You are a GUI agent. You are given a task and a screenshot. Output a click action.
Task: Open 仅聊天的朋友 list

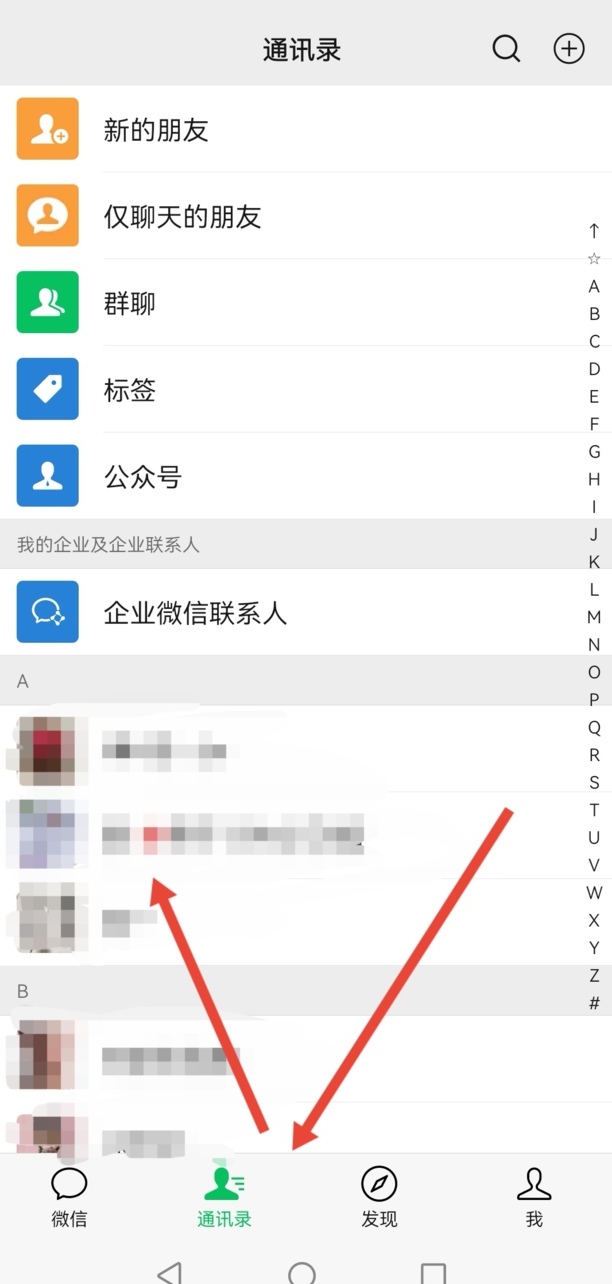point(300,216)
